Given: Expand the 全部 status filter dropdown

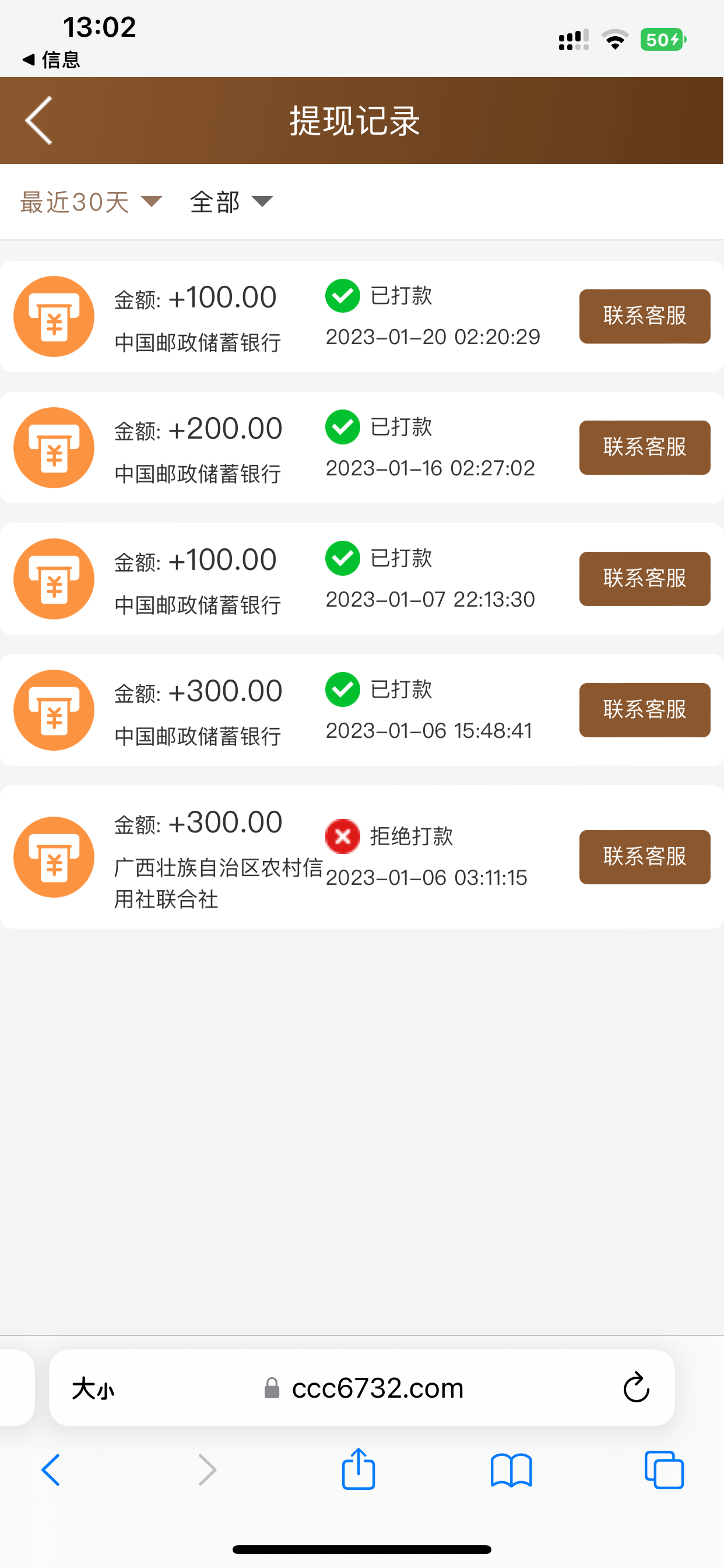Looking at the screenshot, I should [214, 202].
